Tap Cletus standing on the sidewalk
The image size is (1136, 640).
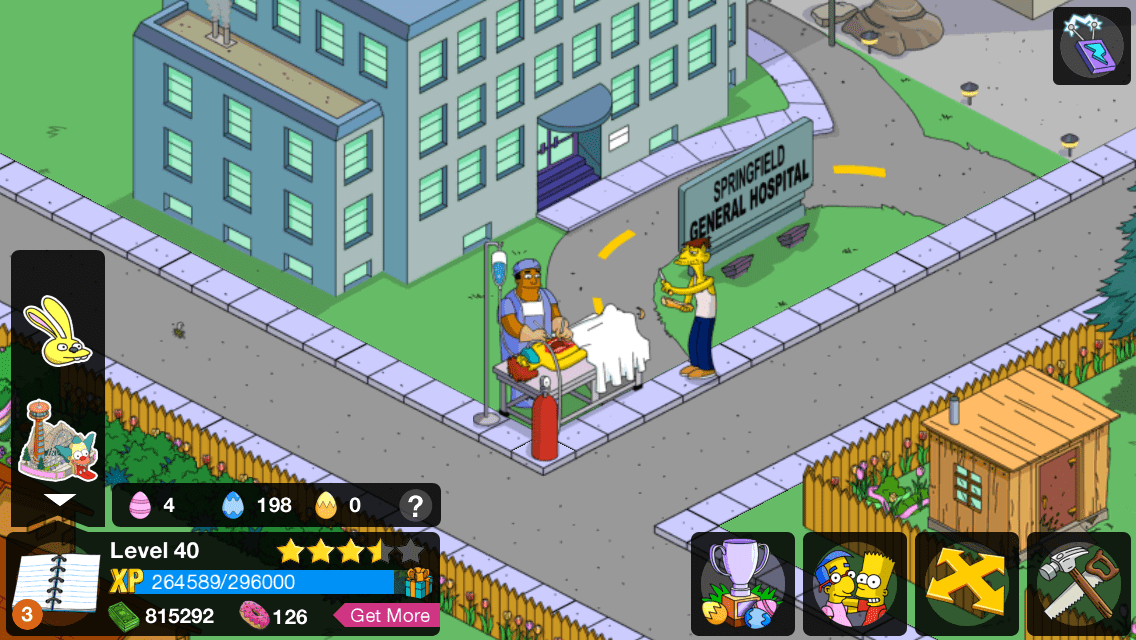click(x=694, y=307)
